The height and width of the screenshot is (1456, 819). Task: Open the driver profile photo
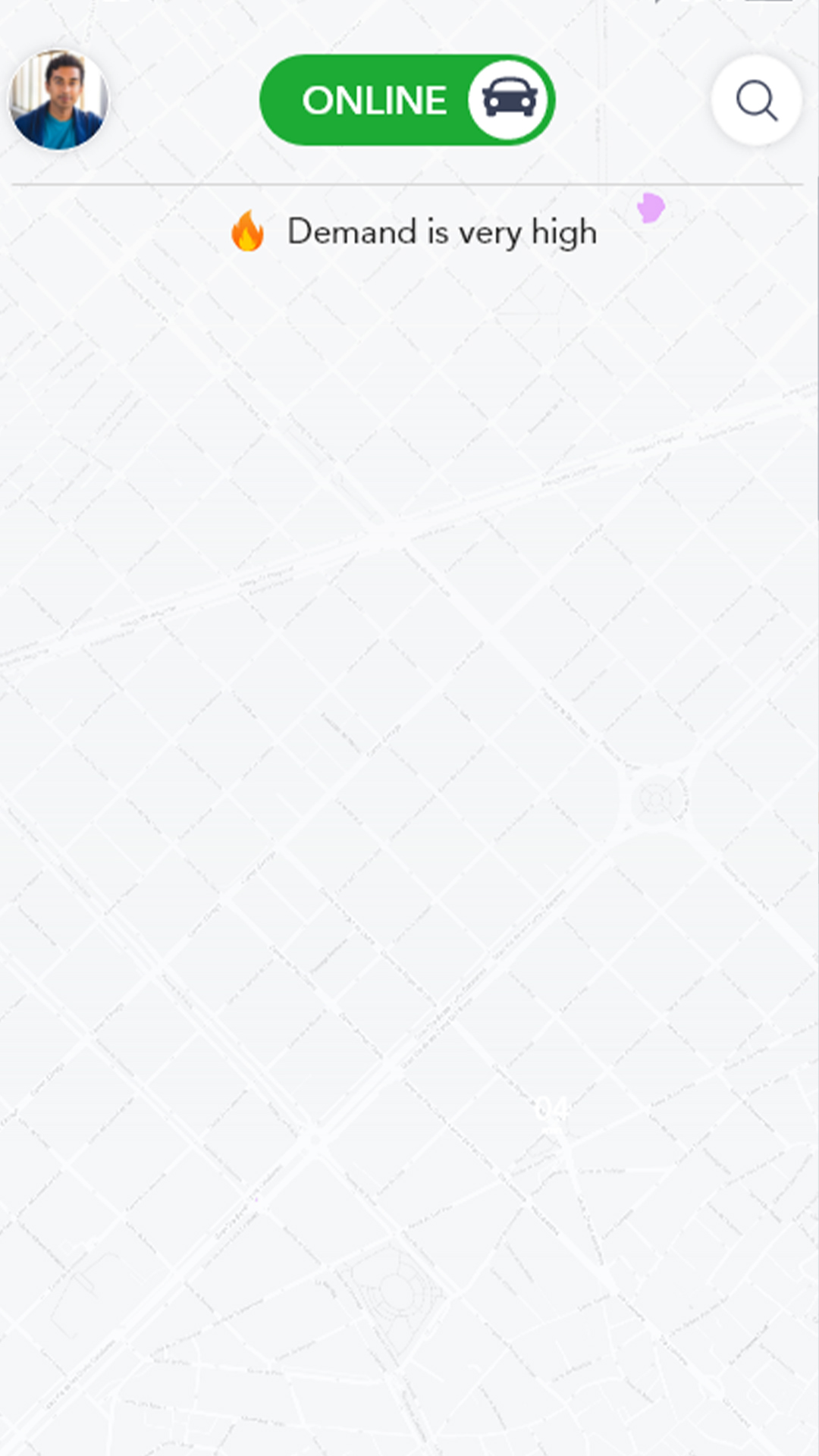(58, 100)
